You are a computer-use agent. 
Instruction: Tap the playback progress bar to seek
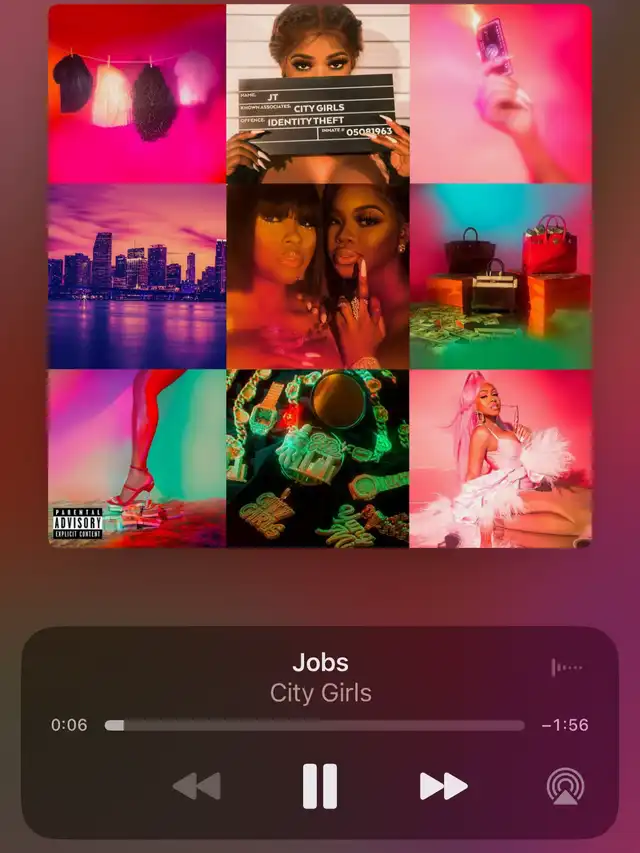(x=315, y=725)
